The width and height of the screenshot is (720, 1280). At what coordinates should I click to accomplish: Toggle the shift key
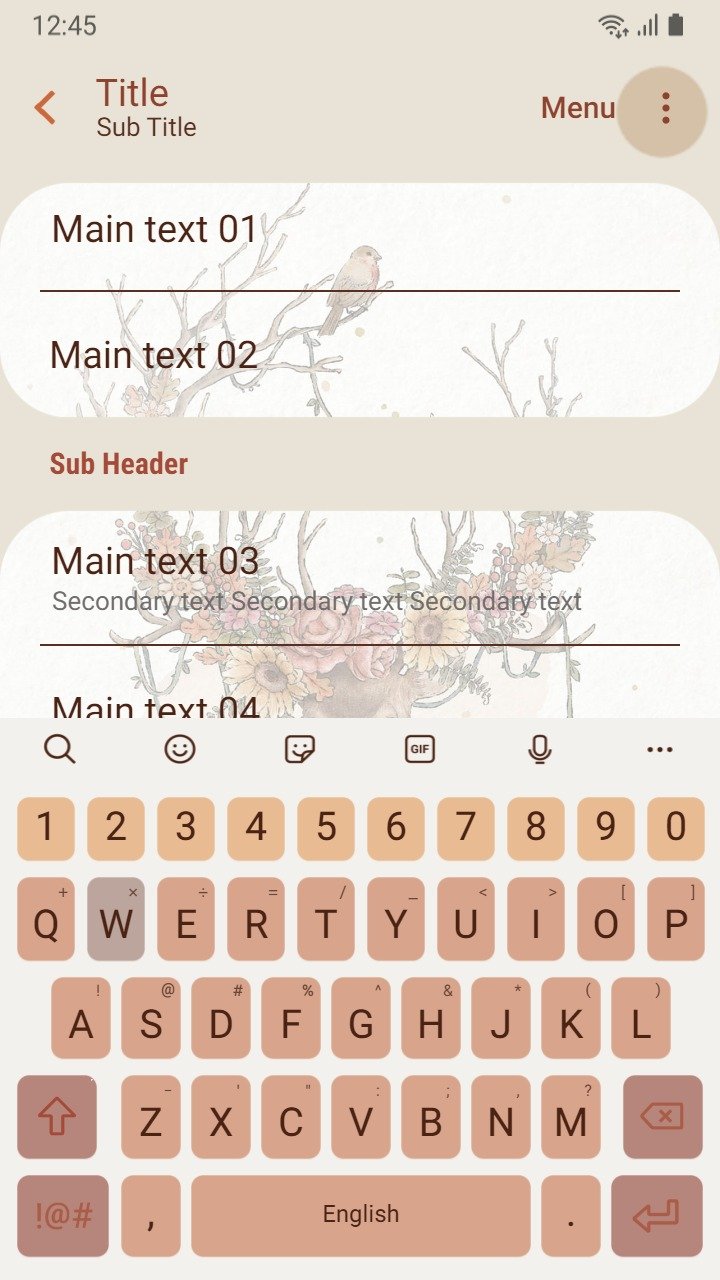pyautogui.click(x=57, y=1117)
